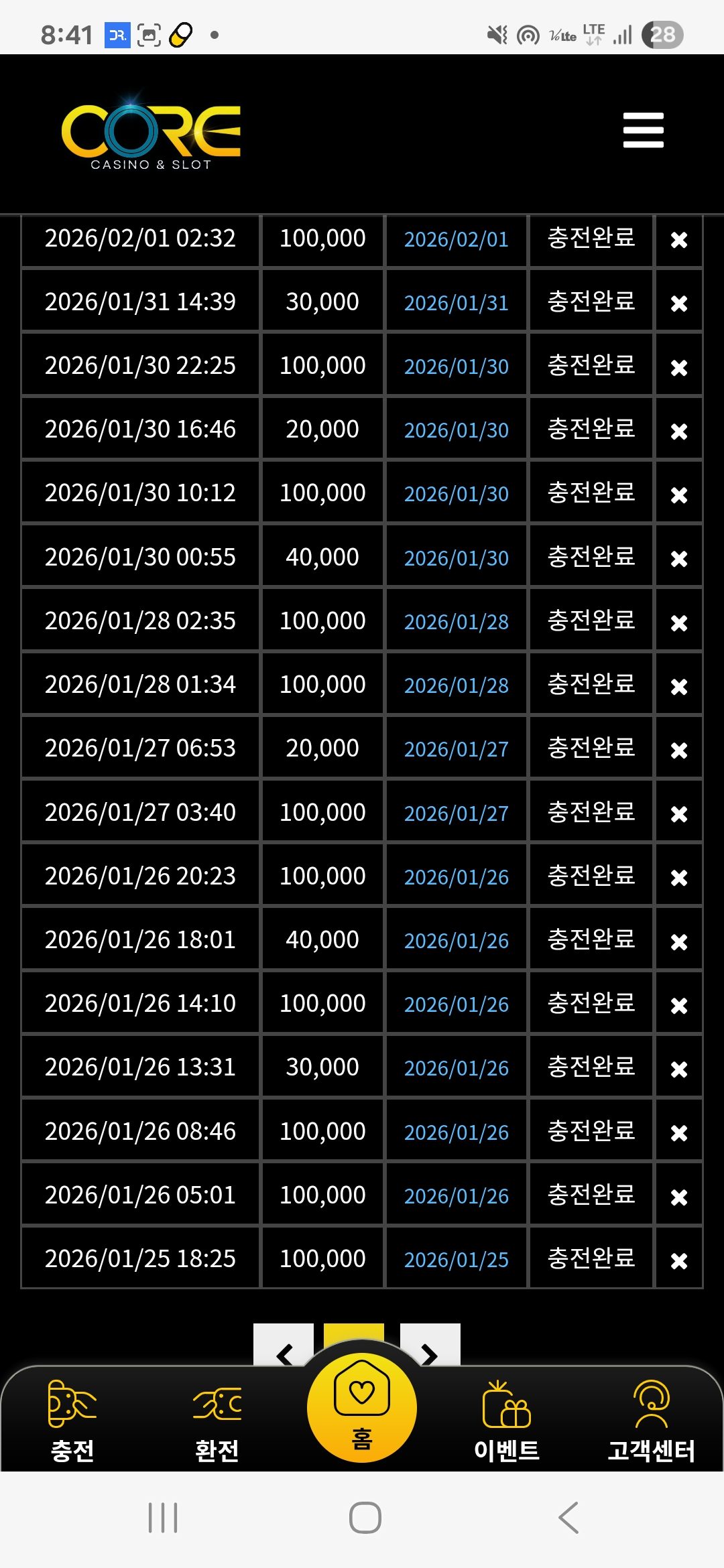Tap the CORE Casino logo
This screenshot has width=724, height=1568.
(x=152, y=134)
